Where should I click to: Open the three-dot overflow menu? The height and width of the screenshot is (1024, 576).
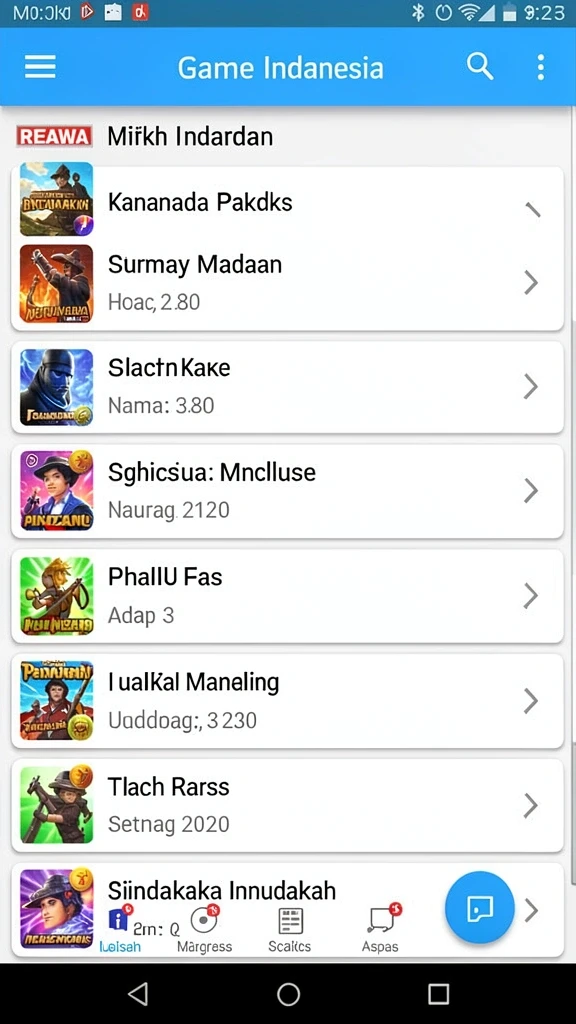click(540, 67)
